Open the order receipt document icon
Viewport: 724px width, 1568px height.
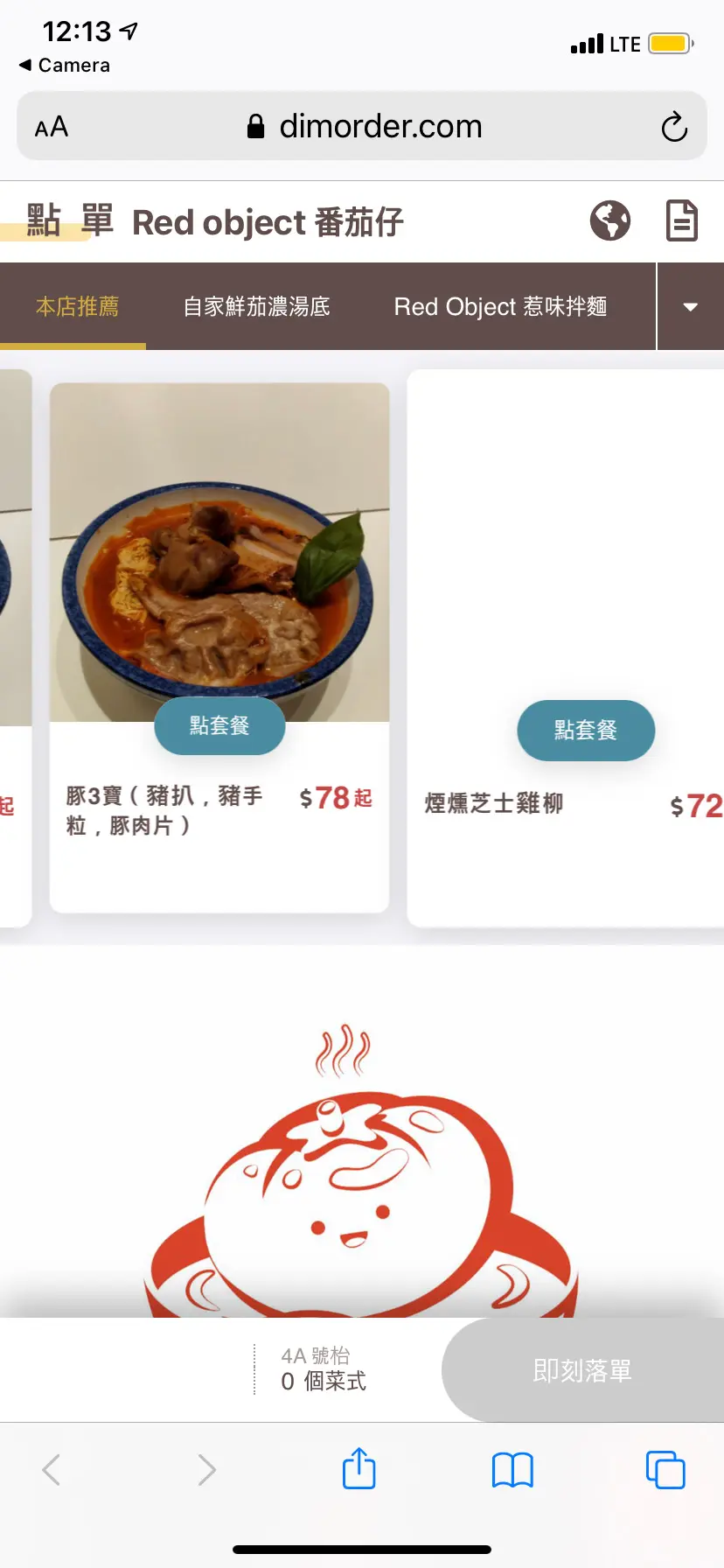coord(681,220)
